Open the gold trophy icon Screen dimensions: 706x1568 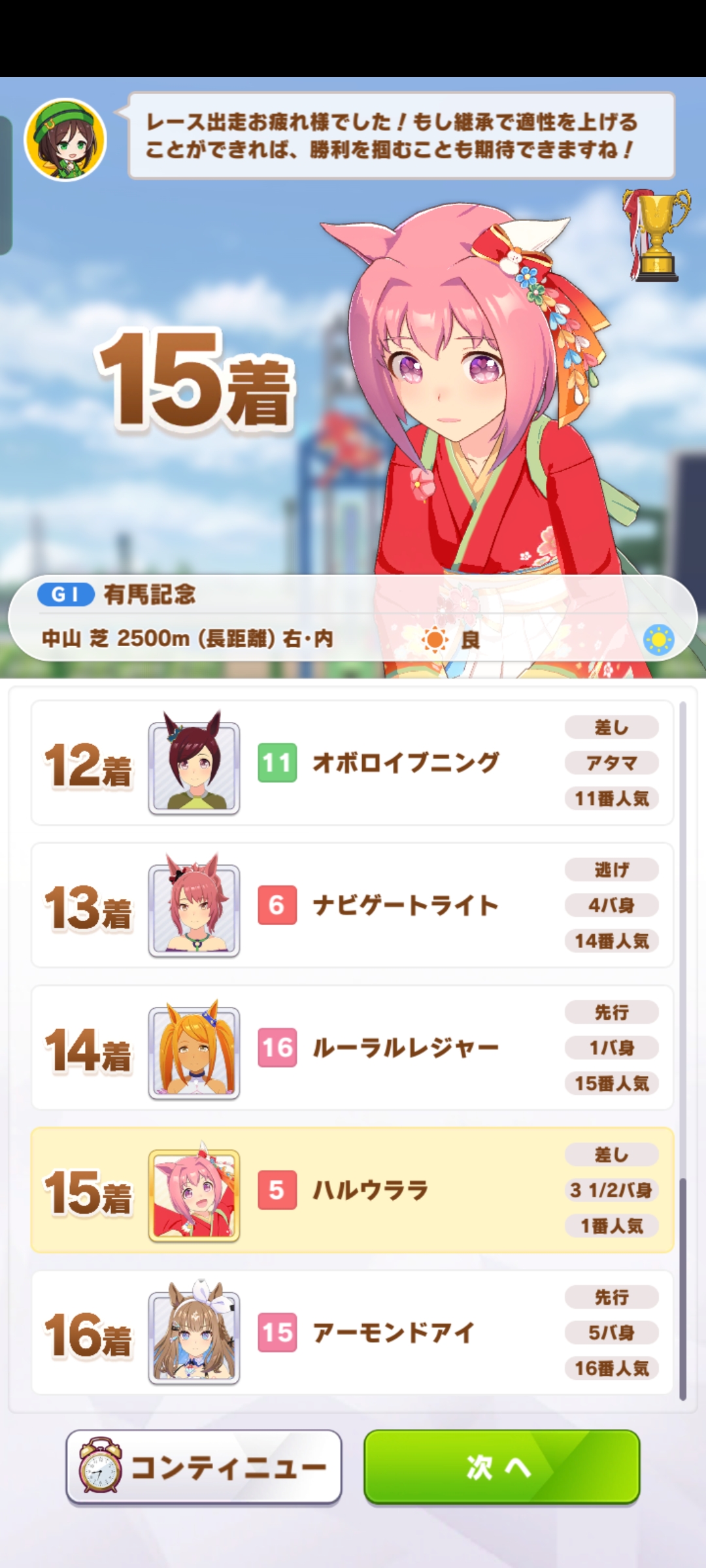(655, 235)
